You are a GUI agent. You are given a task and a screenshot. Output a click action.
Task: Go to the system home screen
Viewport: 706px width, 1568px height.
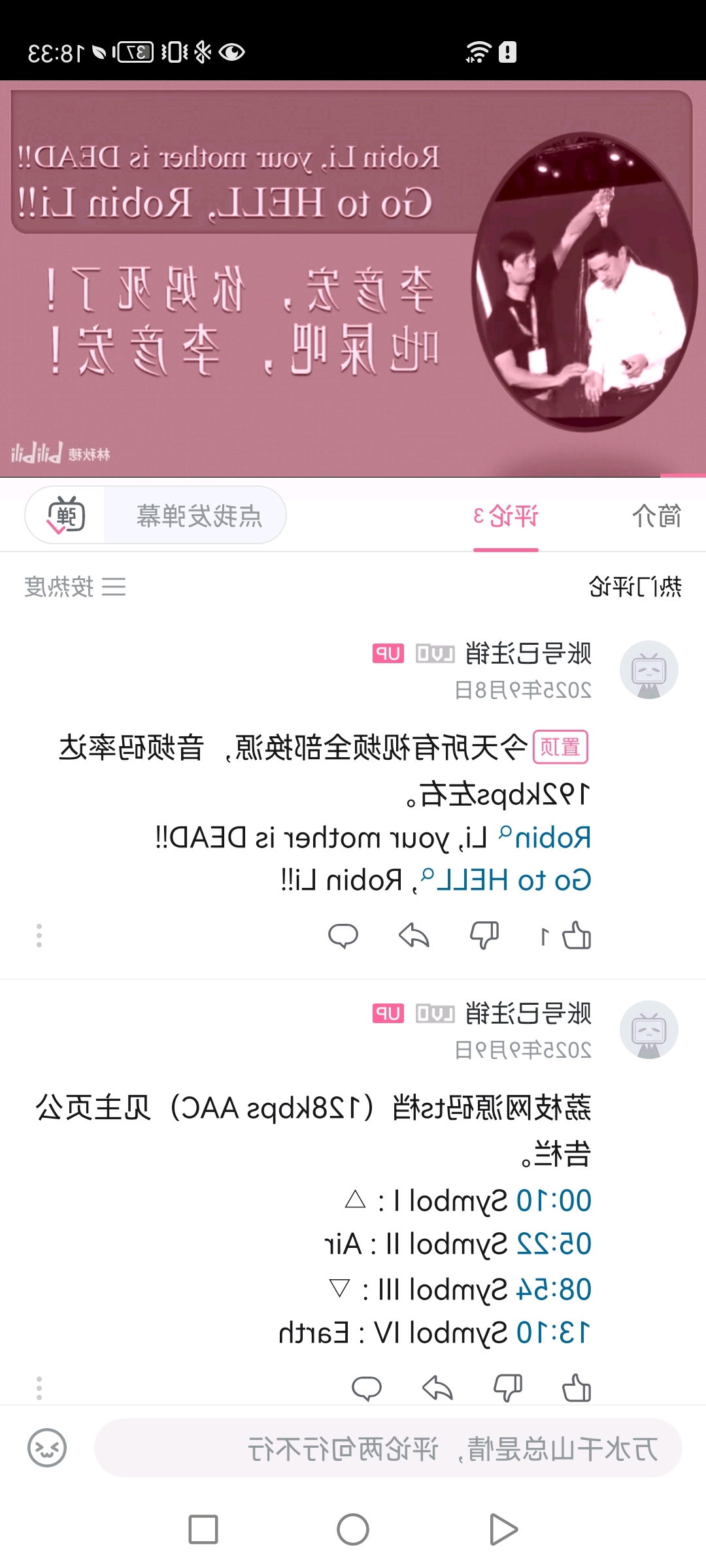tap(353, 1529)
